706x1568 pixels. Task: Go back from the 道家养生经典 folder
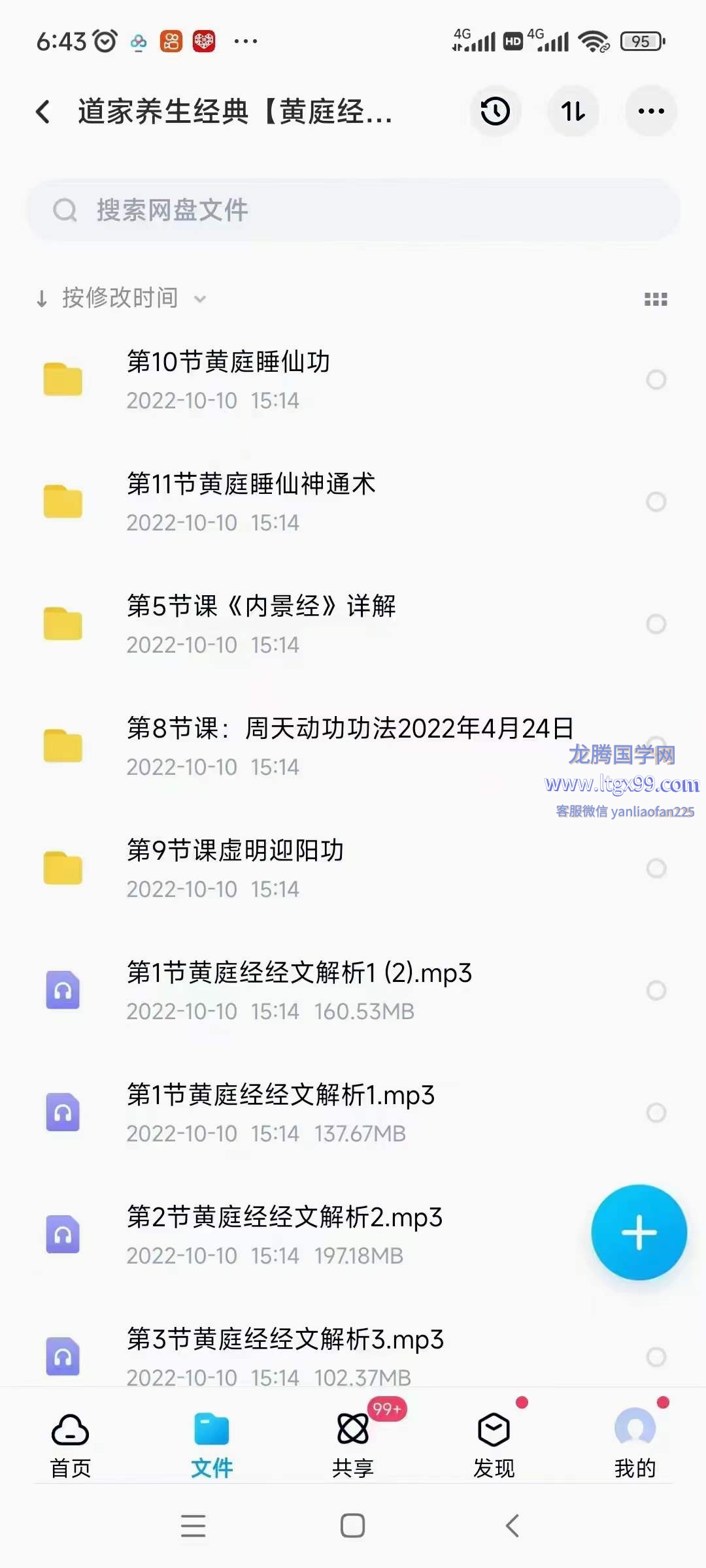(x=43, y=112)
